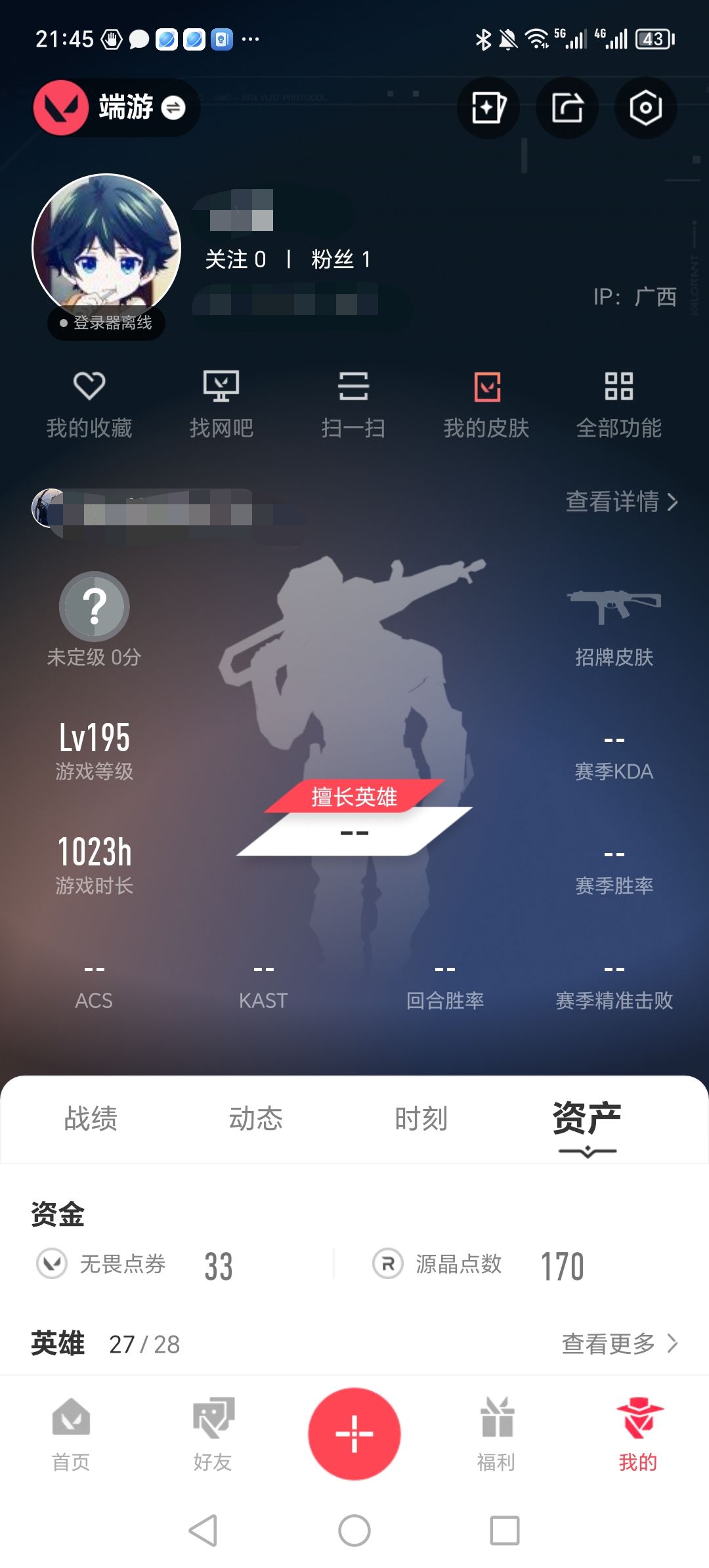
Task: Open settings gear in top right
Action: click(x=646, y=108)
